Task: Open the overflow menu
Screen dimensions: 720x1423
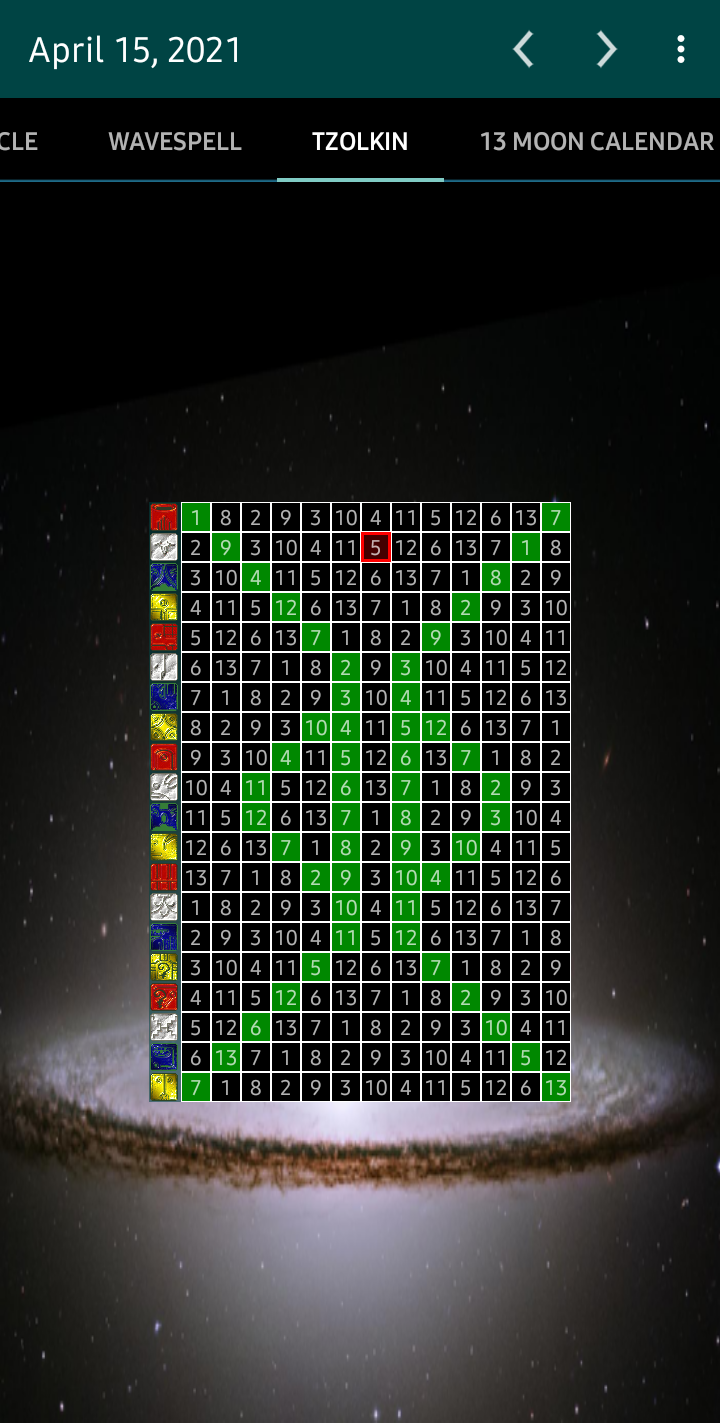Action: (681, 49)
